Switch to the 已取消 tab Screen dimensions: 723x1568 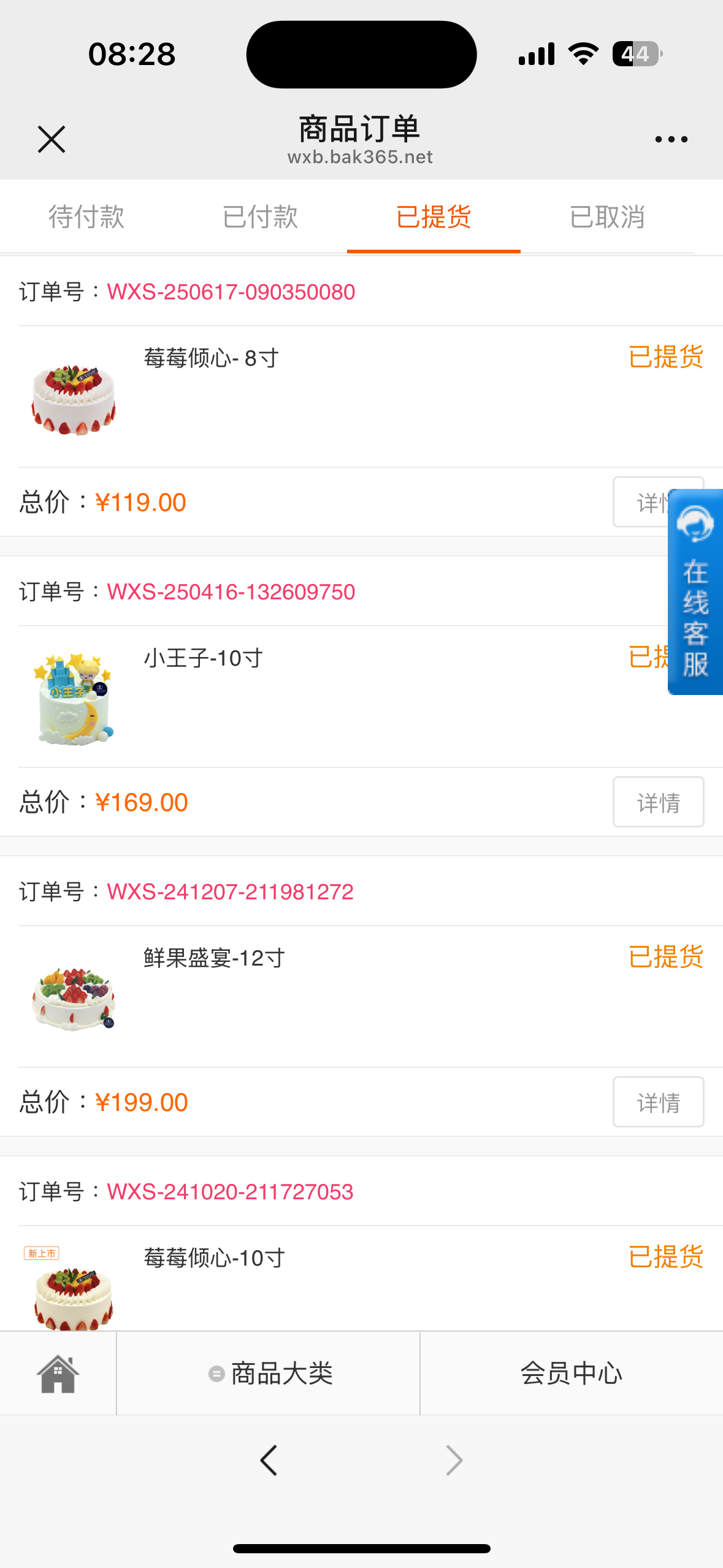pyautogui.click(x=607, y=217)
